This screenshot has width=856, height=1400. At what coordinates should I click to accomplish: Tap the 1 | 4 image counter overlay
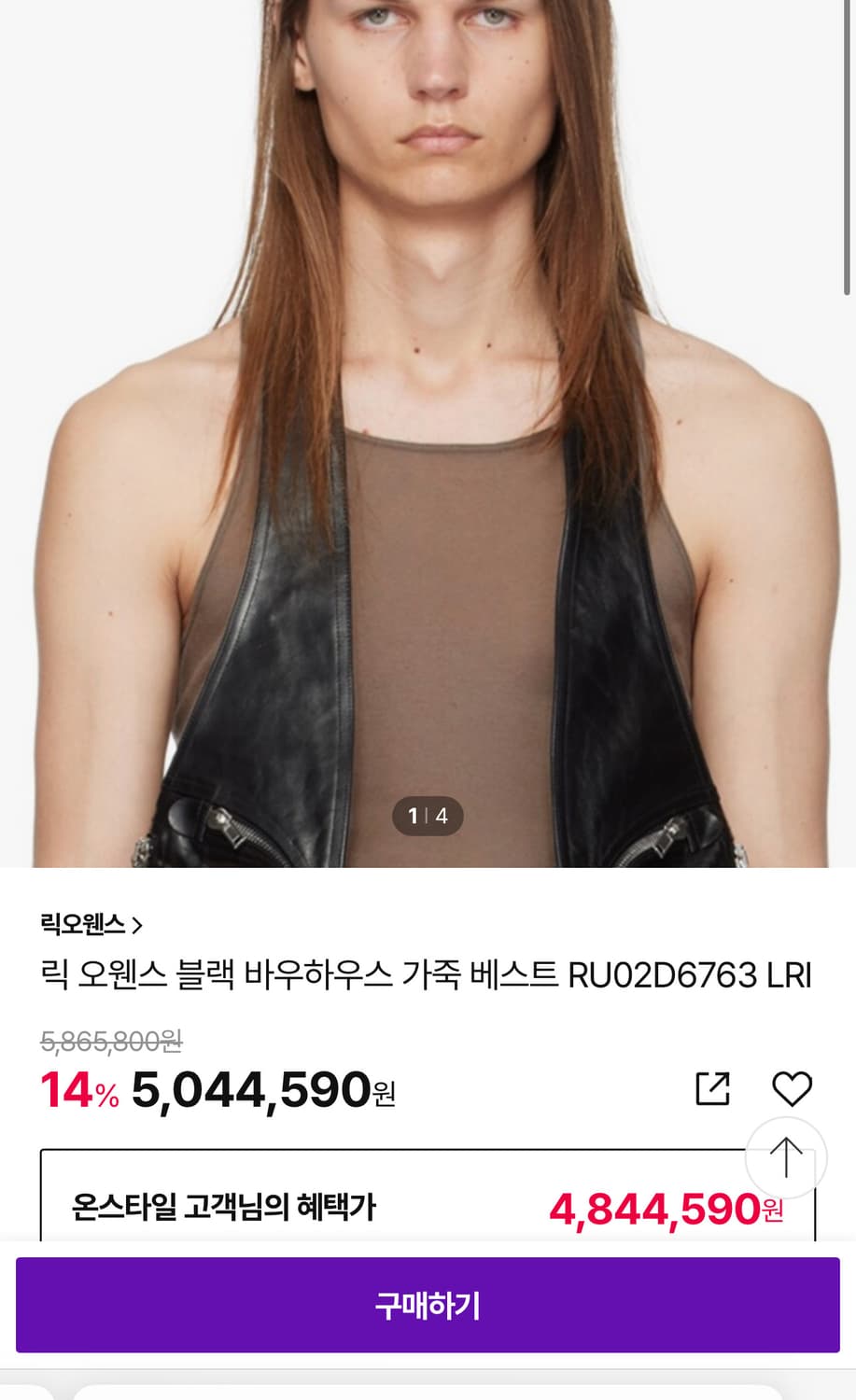click(x=428, y=816)
